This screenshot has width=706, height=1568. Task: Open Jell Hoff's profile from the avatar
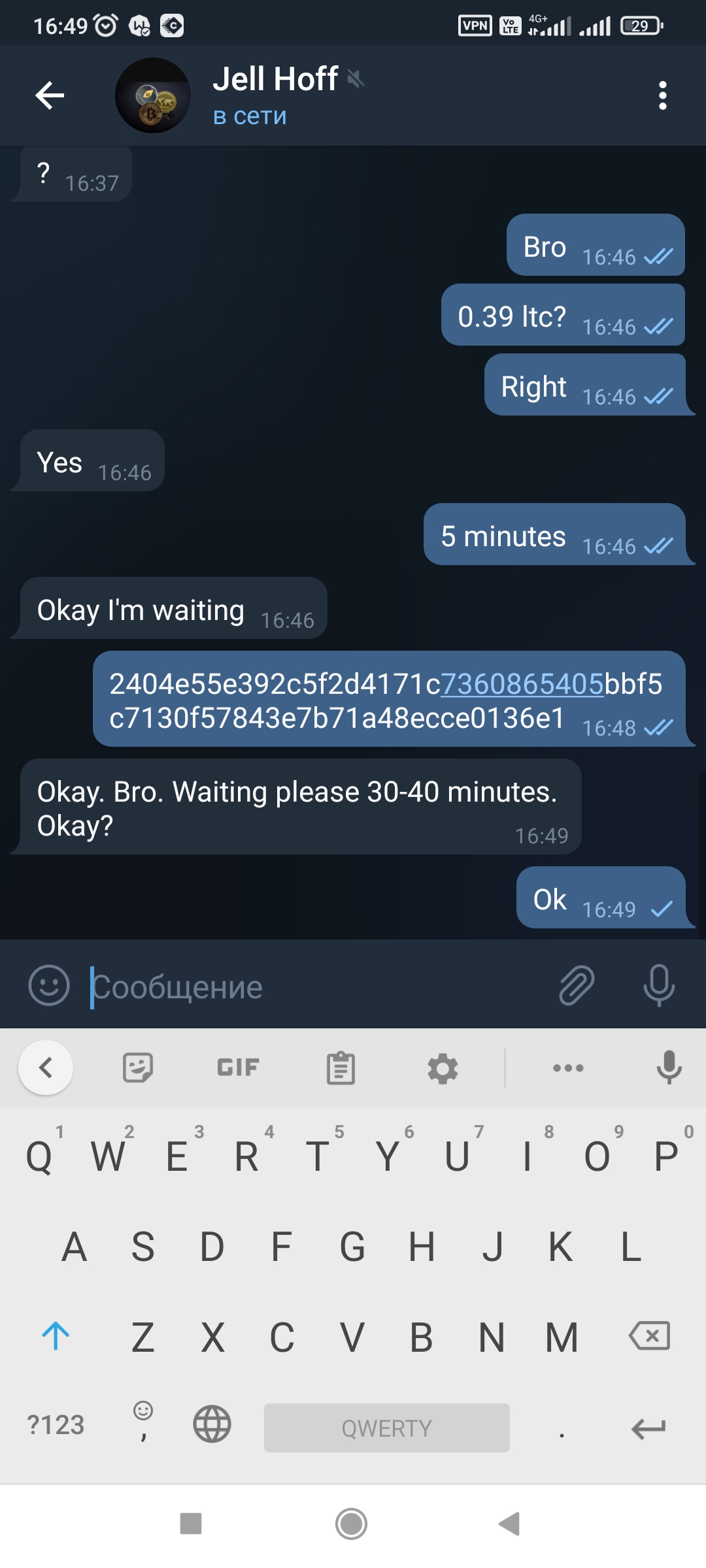point(153,95)
